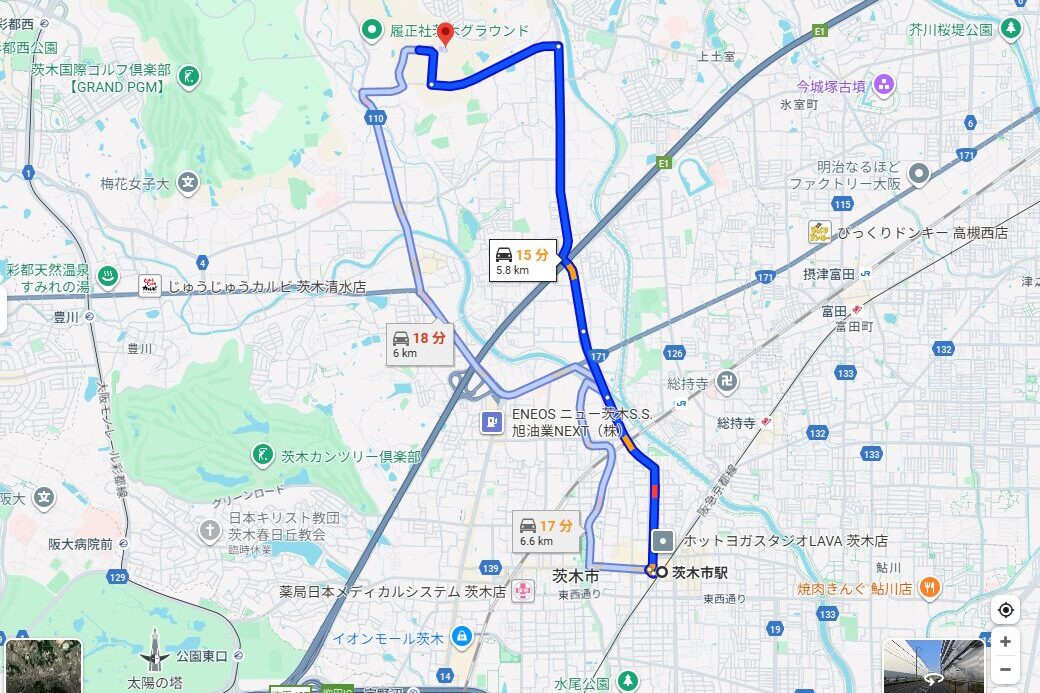Choose the 15分 5.8 km route label
This screenshot has width=1040, height=693.
(x=523, y=261)
